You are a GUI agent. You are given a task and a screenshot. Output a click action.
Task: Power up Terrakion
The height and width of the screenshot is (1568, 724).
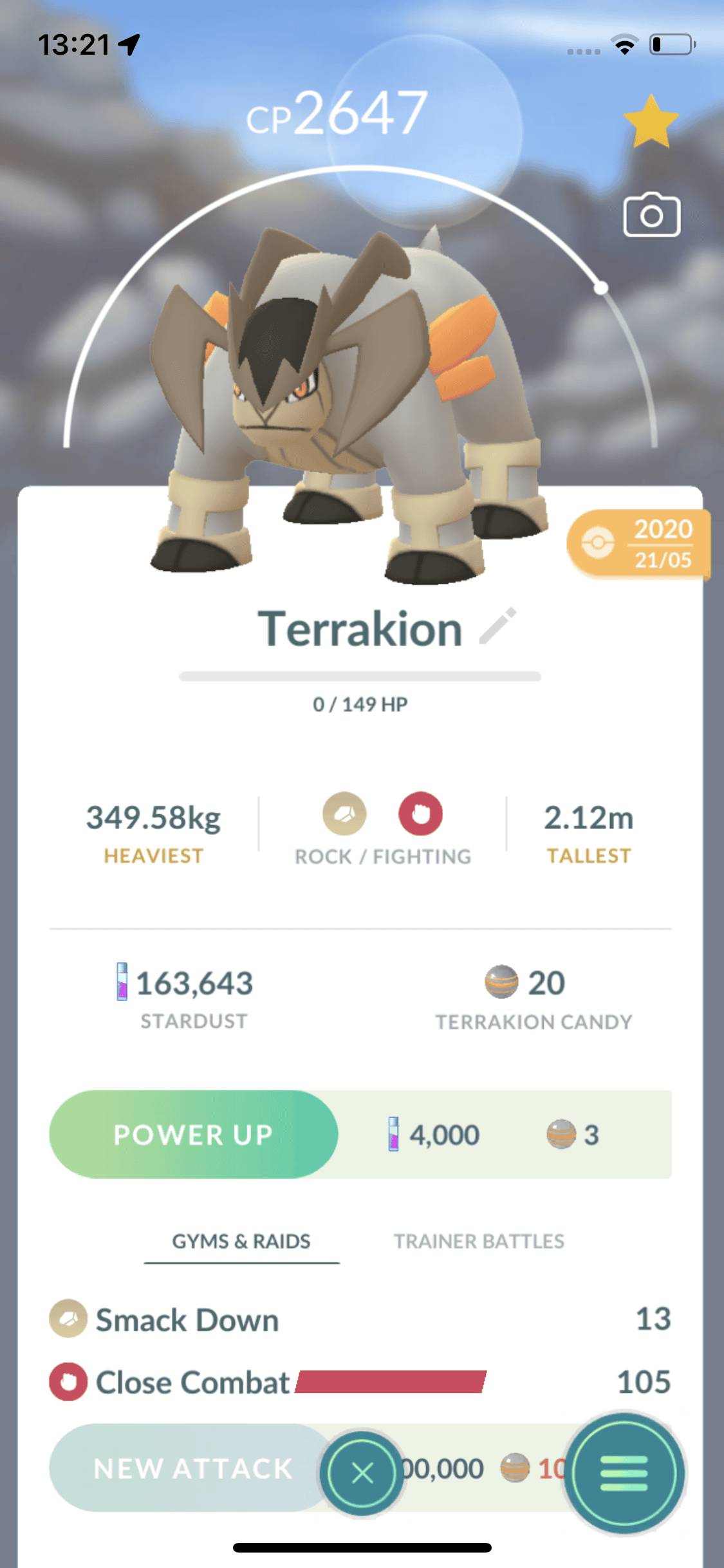(194, 1134)
